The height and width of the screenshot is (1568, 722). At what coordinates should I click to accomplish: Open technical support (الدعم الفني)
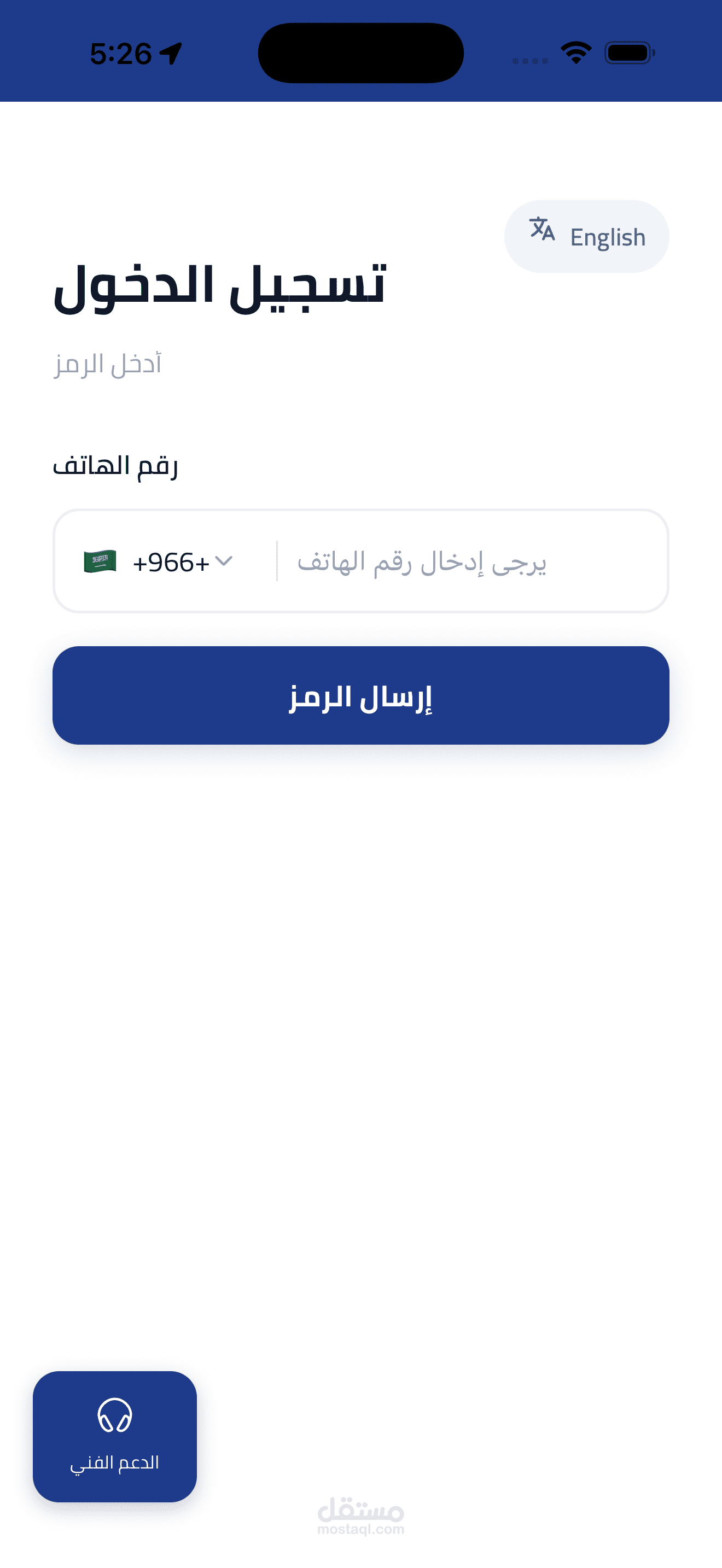[114, 1436]
